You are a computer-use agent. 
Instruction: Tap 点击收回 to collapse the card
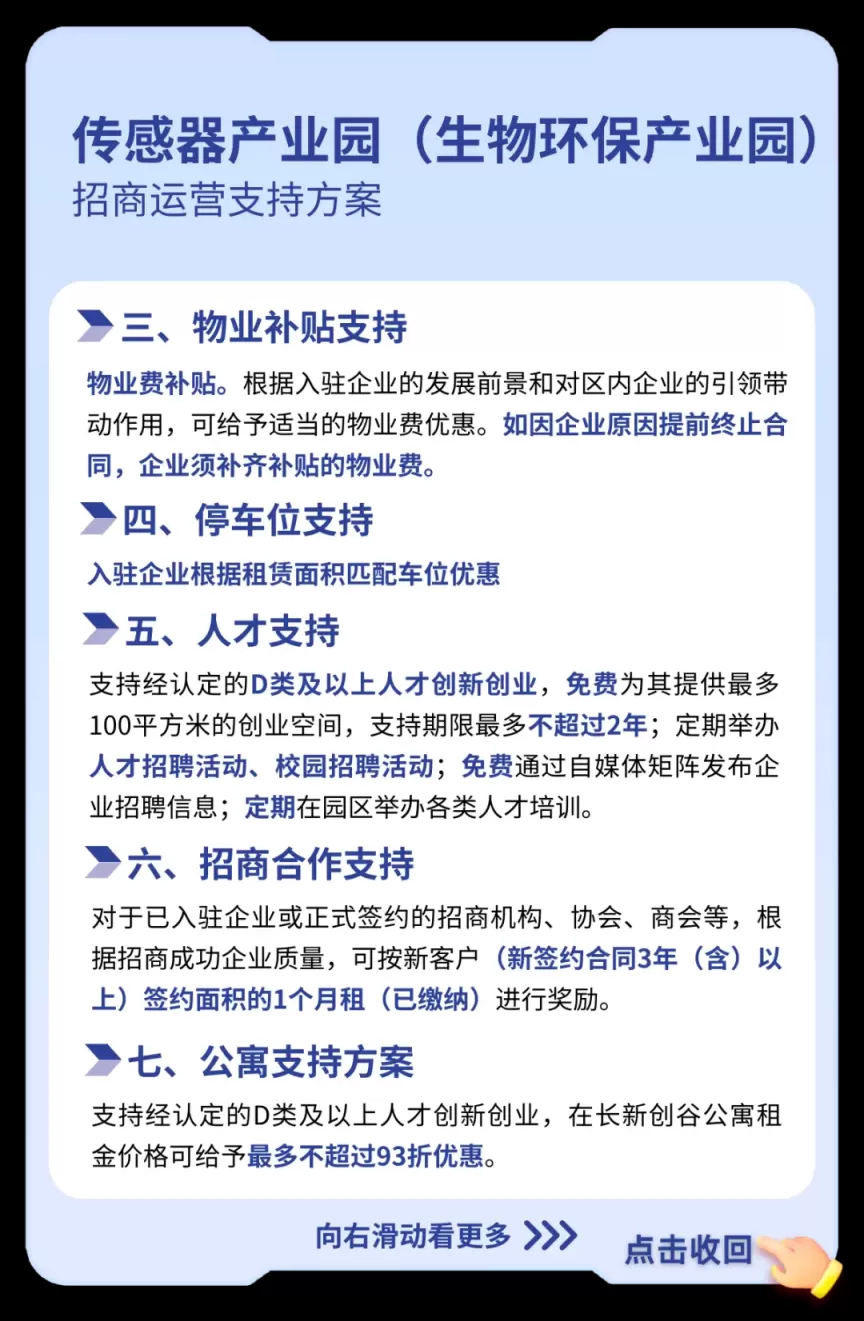(689, 1249)
